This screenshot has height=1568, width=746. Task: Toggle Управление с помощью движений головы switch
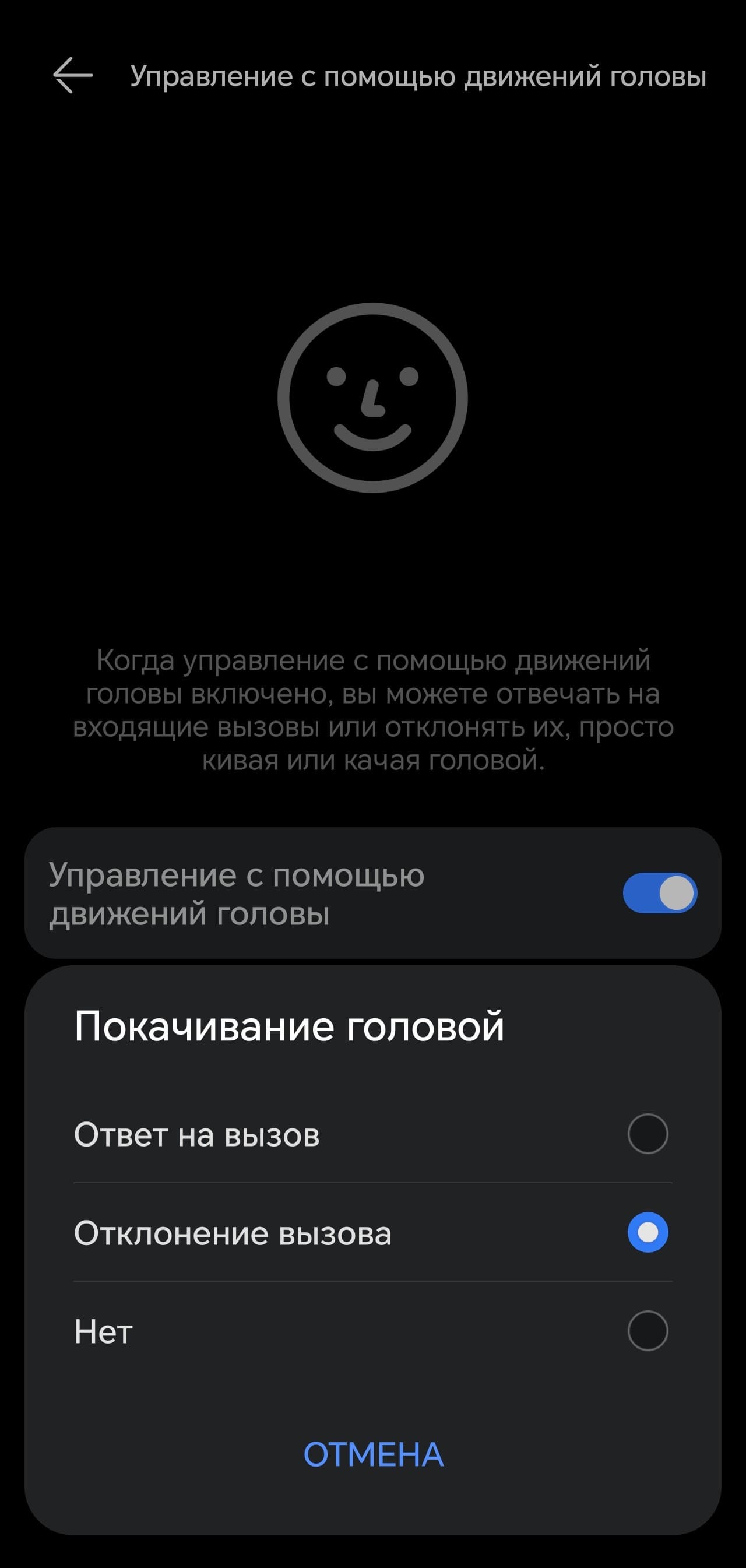pyautogui.click(x=660, y=893)
